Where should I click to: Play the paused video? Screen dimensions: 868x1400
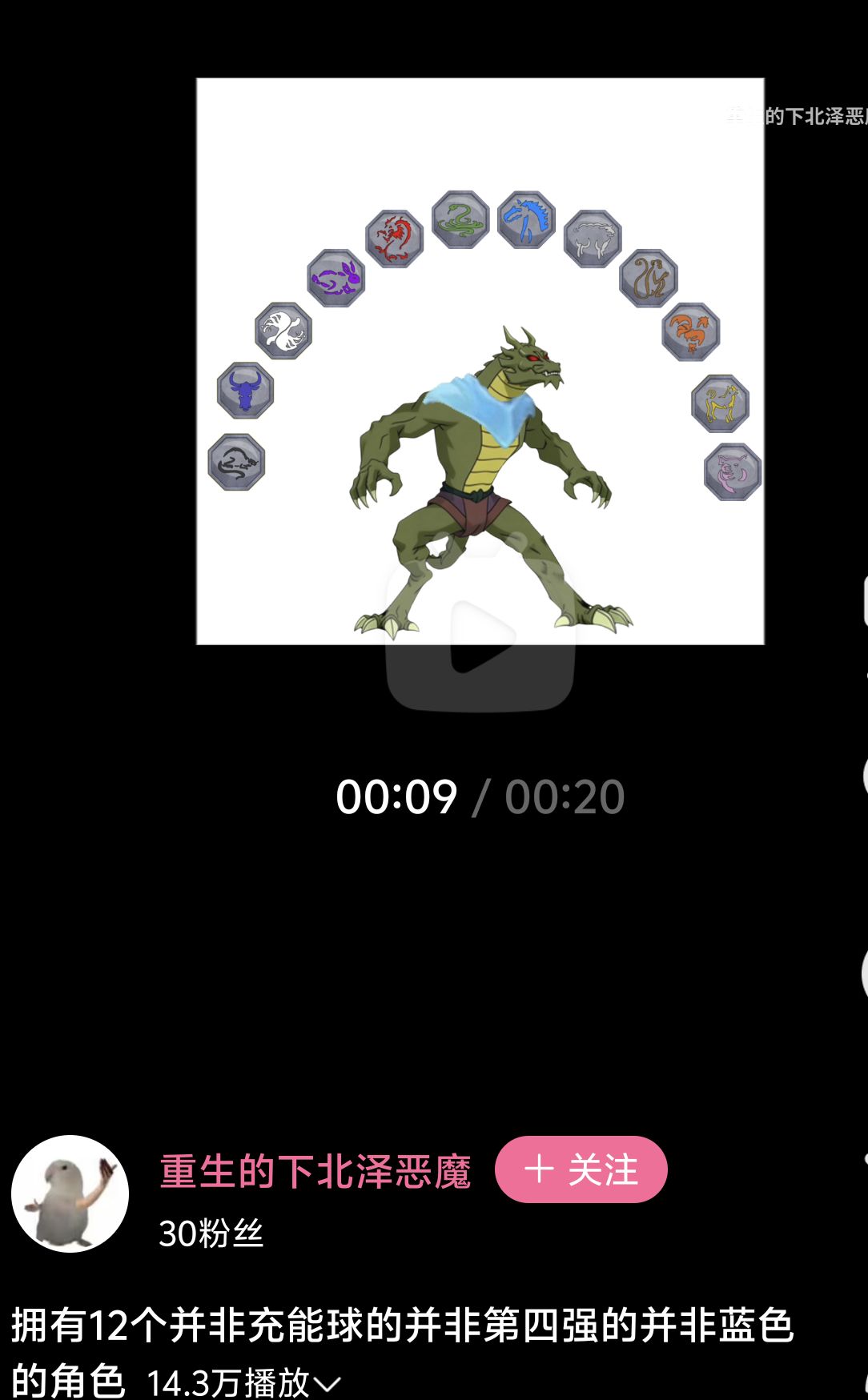pos(480,638)
